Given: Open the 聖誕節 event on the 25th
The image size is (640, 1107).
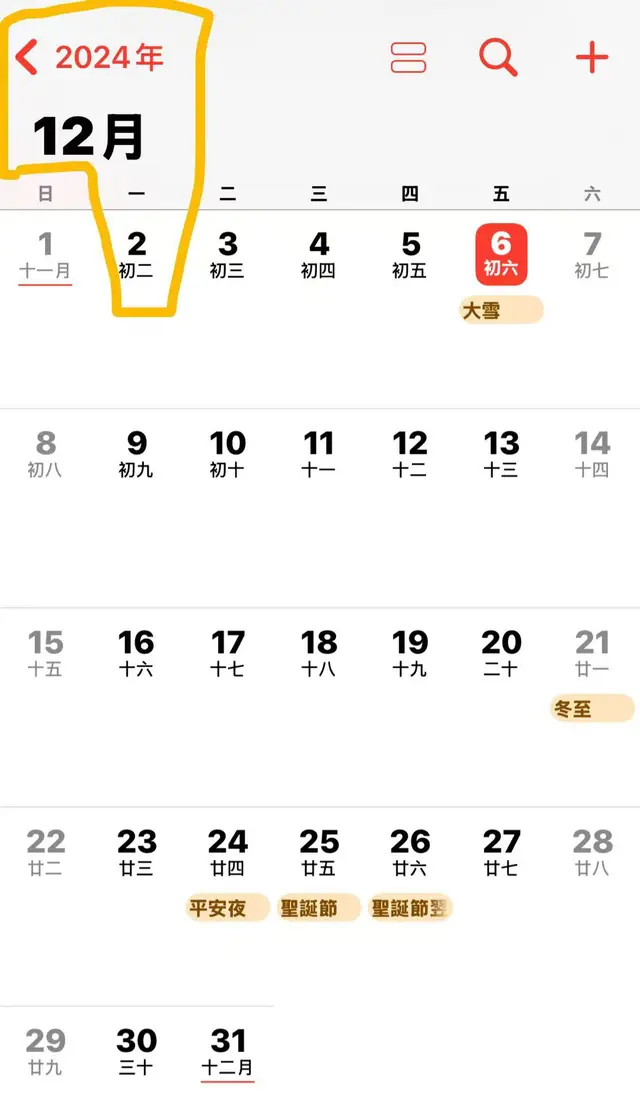Looking at the screenshot, I should pyautogui.click(x=318, y=908).
